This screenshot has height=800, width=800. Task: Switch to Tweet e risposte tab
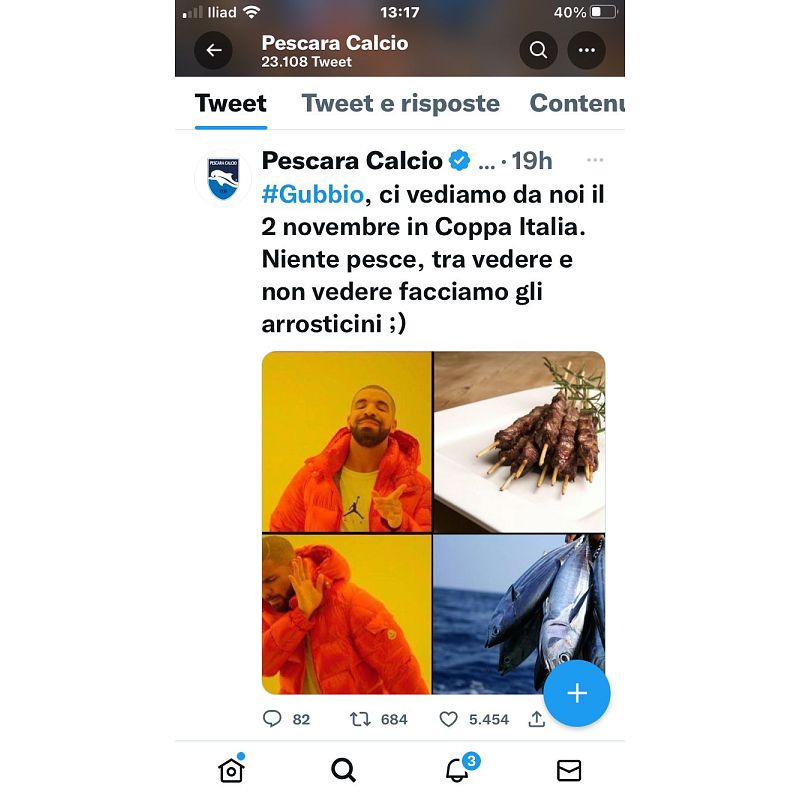tap(400, 103)
